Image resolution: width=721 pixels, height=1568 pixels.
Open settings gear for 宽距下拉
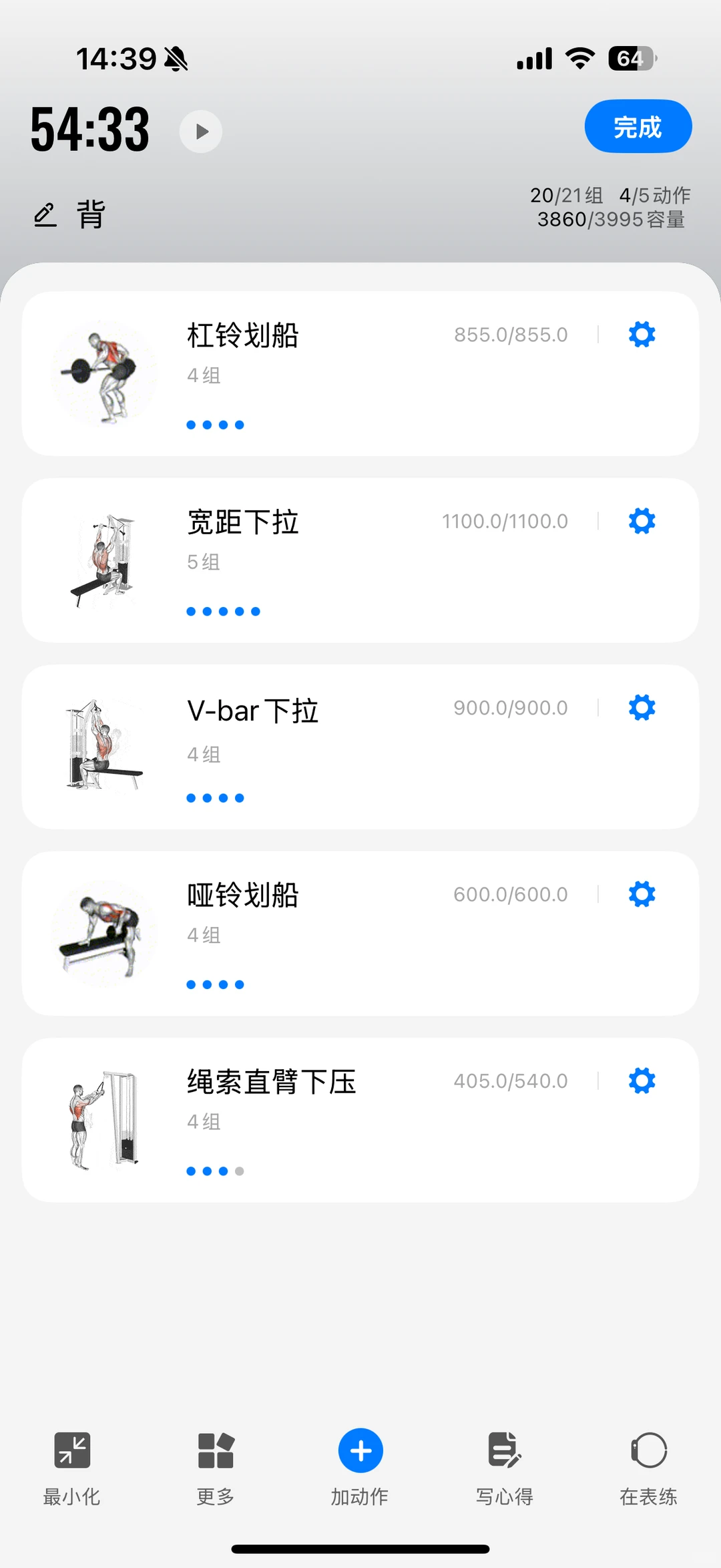642,521
